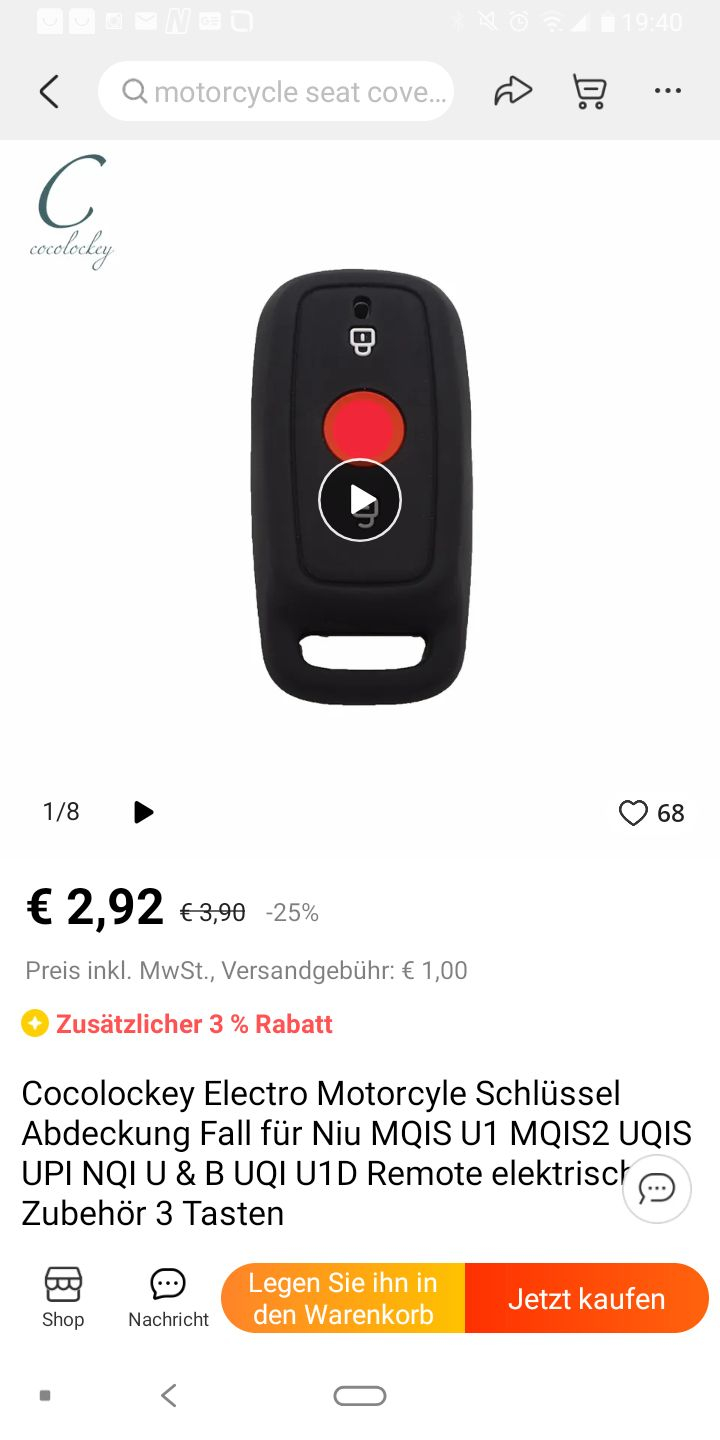Tap Jetzt kaufen
The image size is (720, 1440).
(x=586, y=1298)
